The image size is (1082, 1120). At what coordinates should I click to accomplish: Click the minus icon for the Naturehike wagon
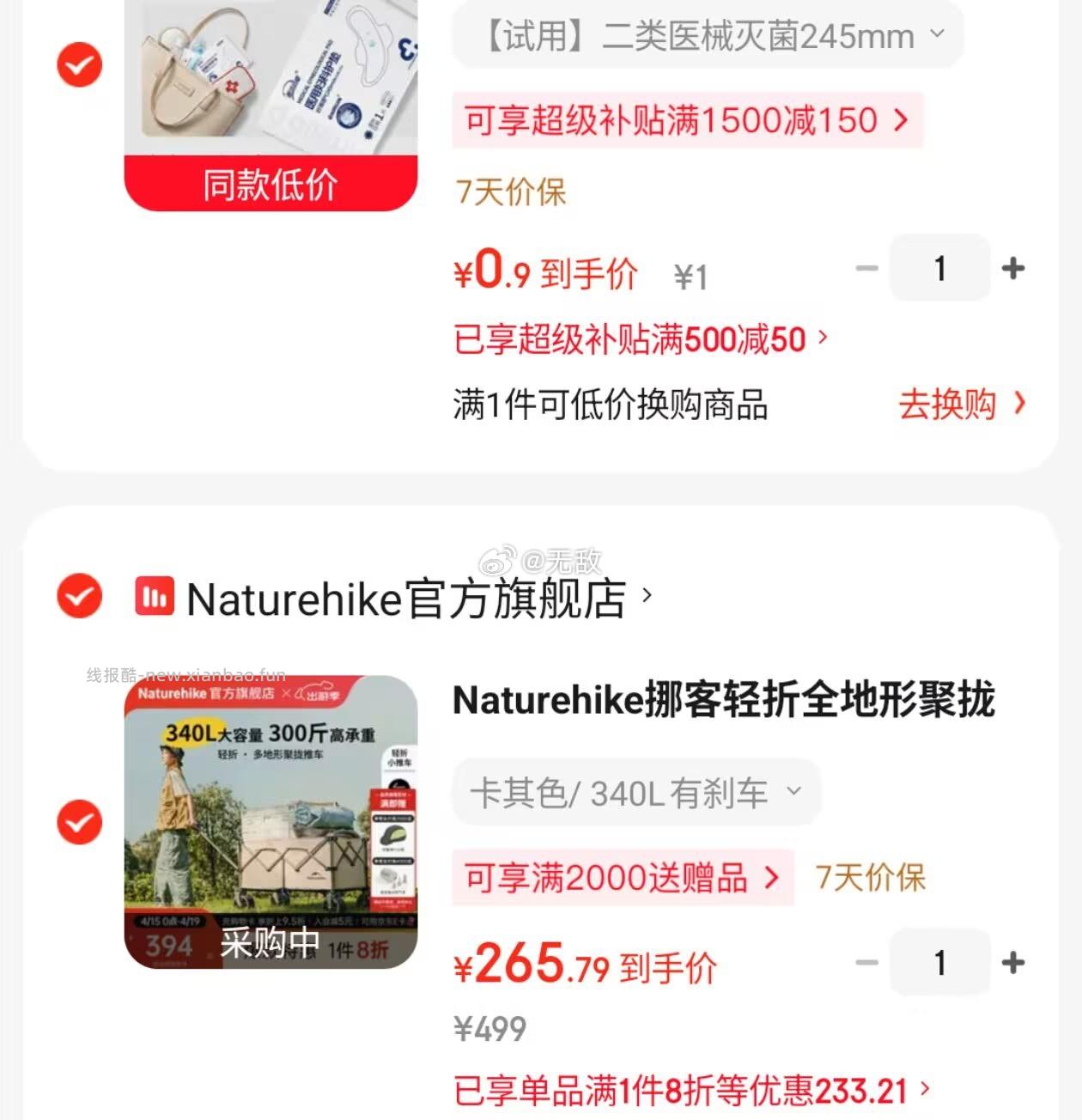[866, 963]
